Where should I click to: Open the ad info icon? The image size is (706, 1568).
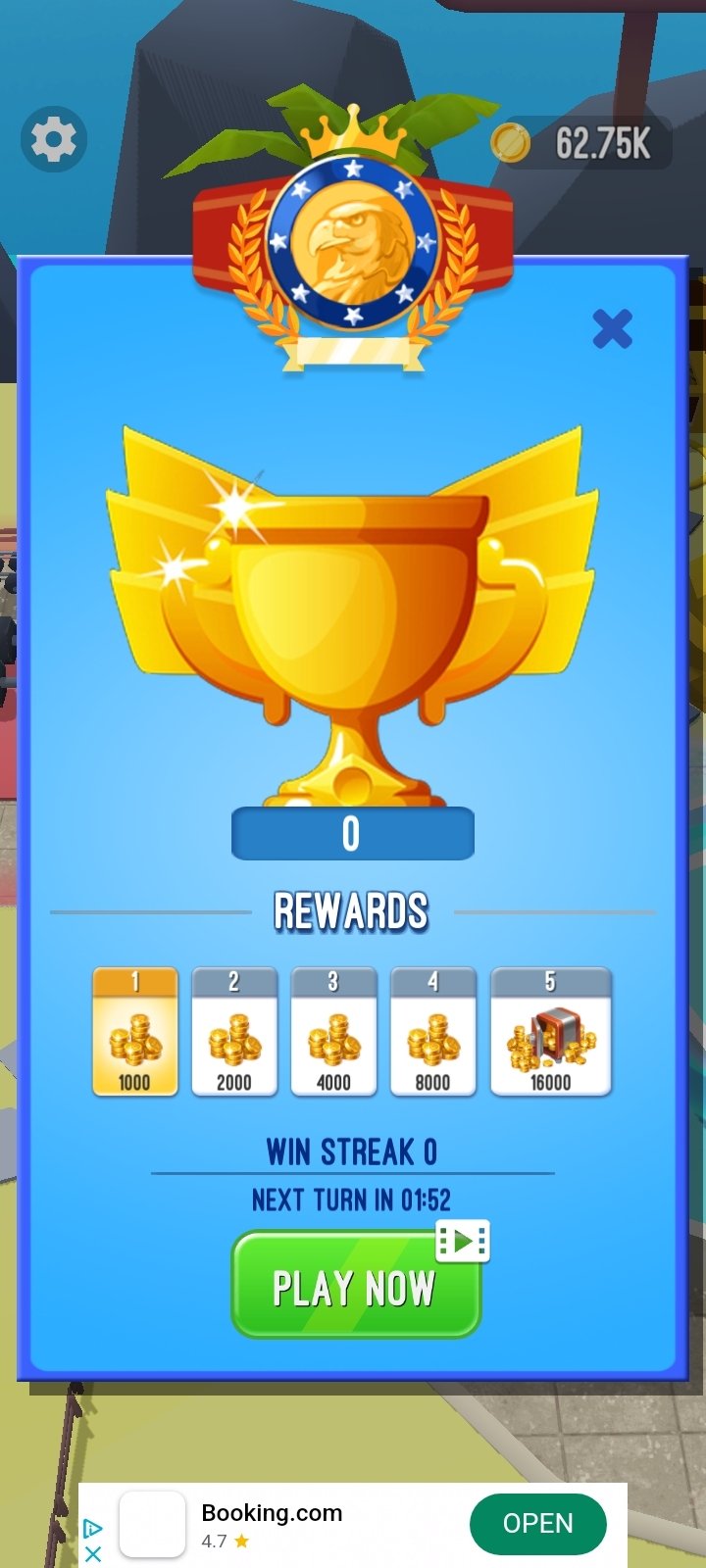93,1529
